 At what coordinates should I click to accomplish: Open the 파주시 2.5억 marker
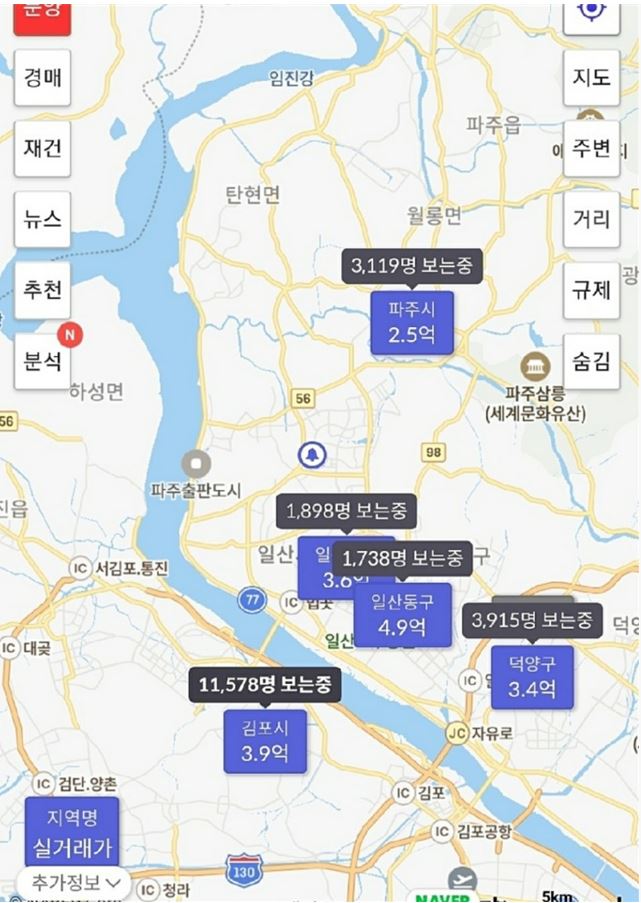[x=412, y=322]
